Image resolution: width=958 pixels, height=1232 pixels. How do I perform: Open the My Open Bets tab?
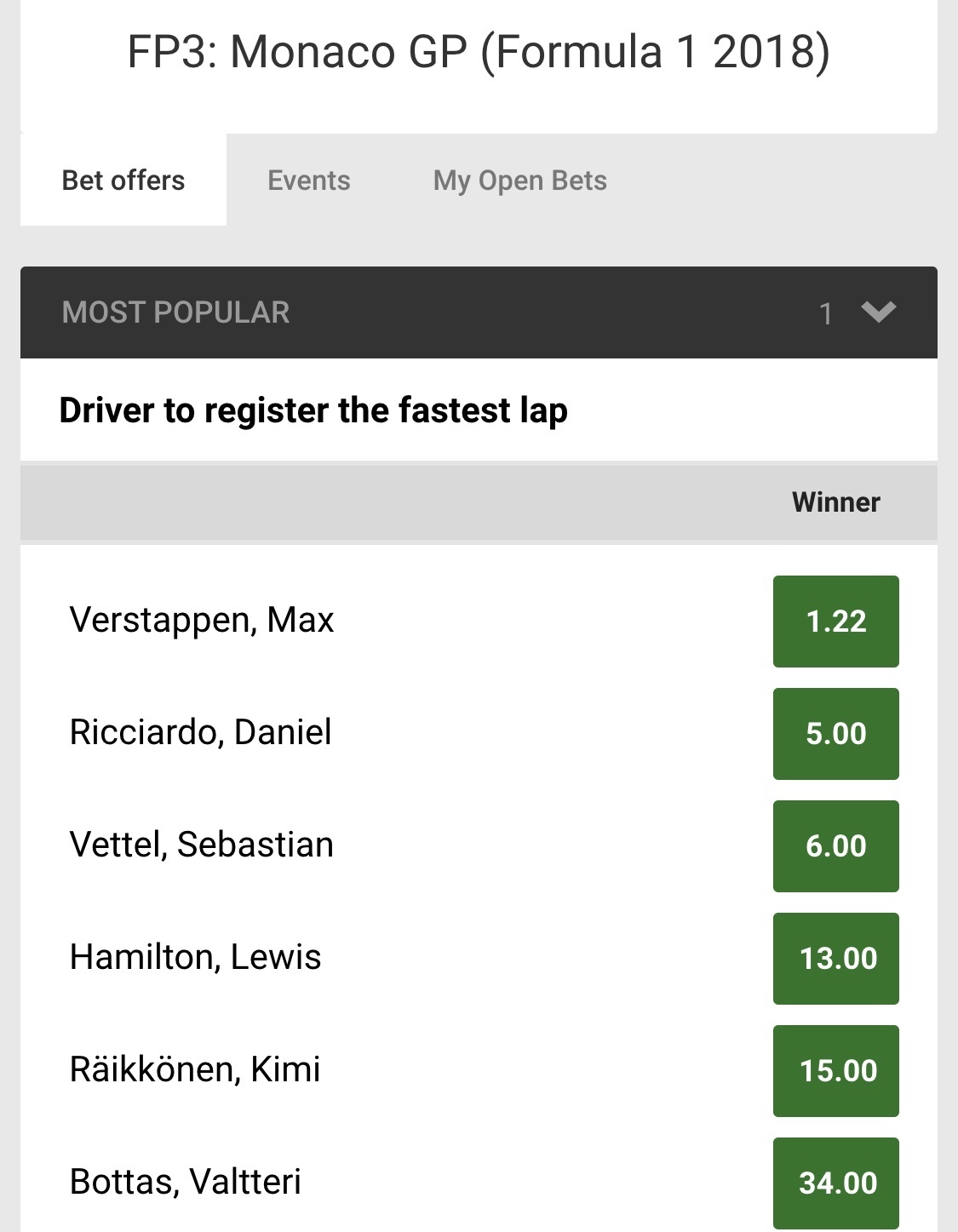click(x=519, y=181)
